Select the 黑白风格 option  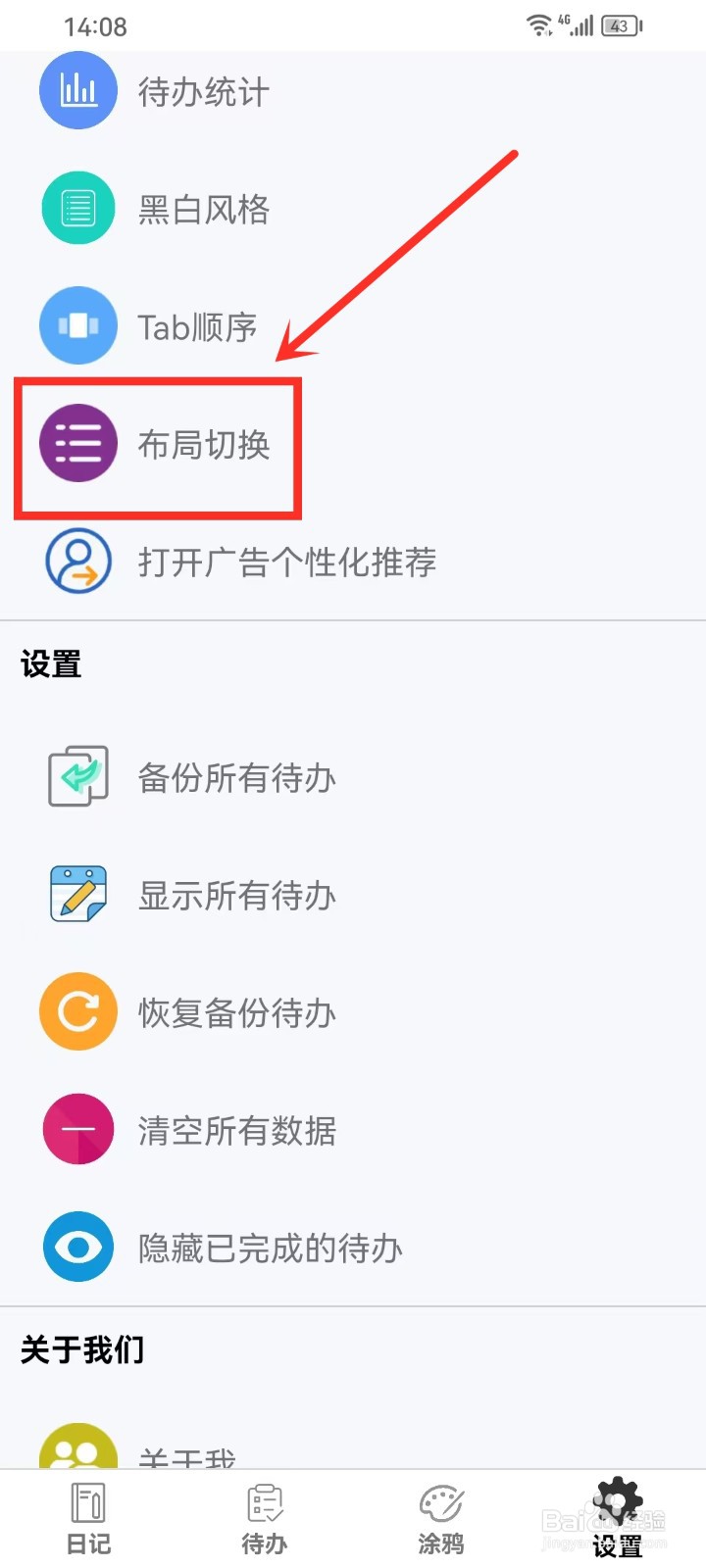coord(353,209)
